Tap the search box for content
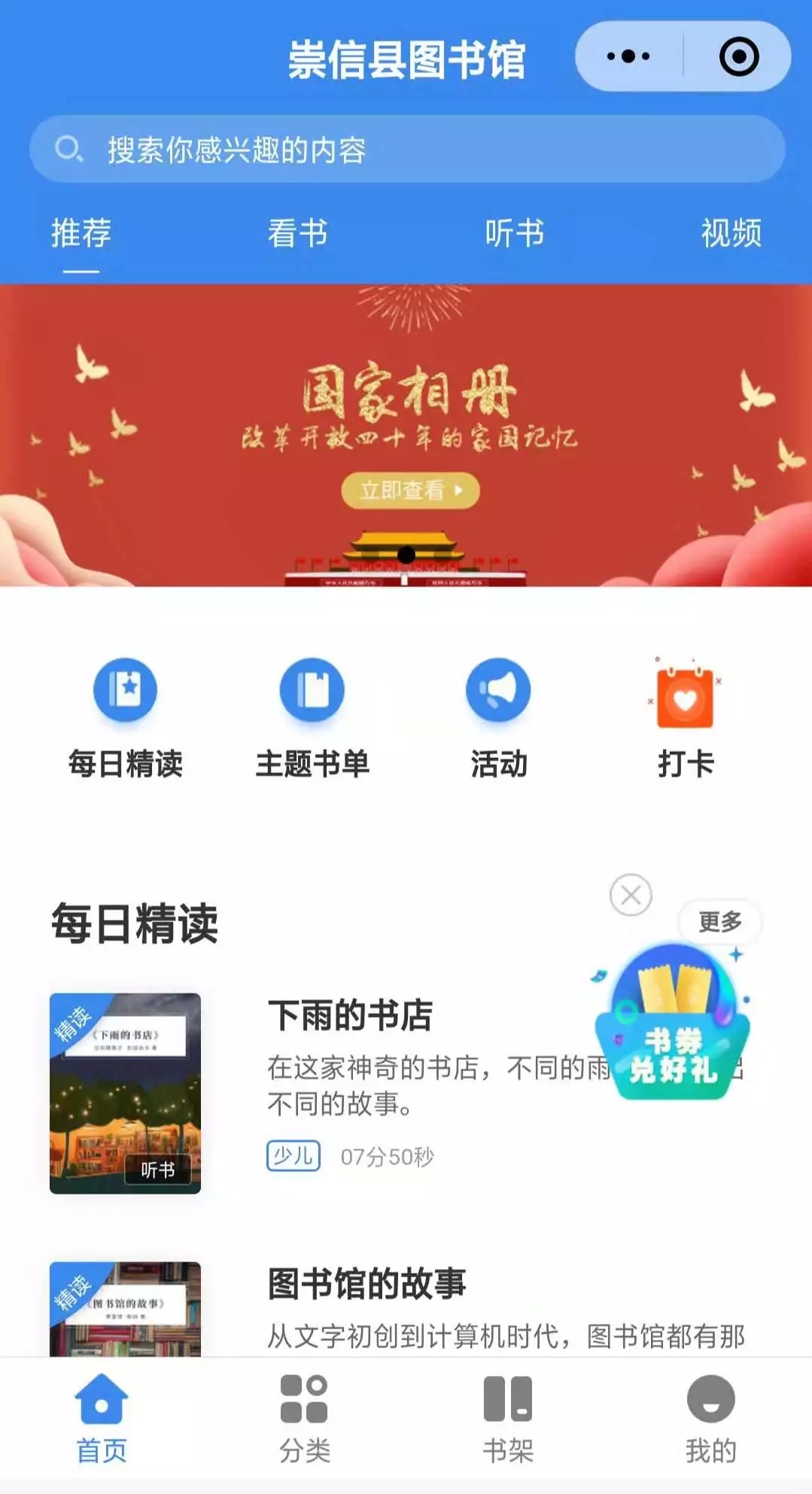 click(x=406, y=150)
